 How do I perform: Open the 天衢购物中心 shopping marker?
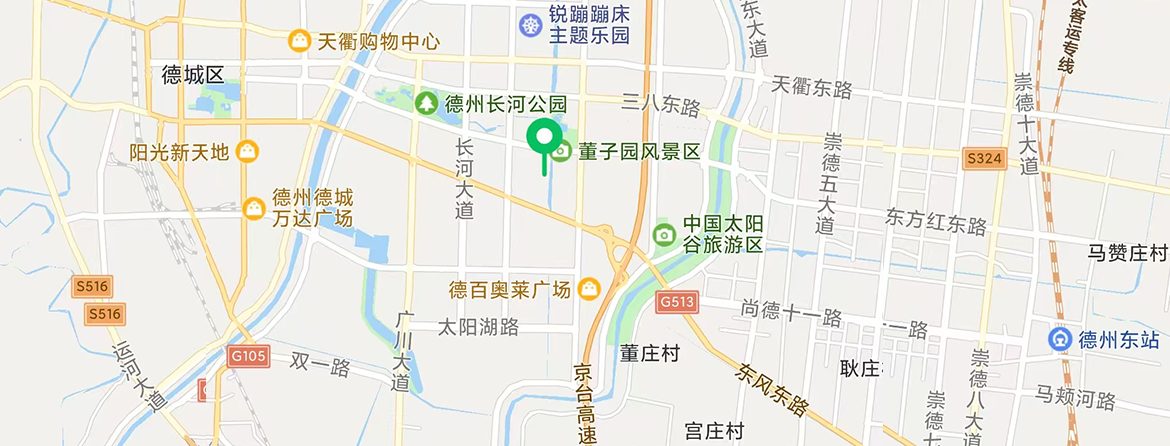(298, 42)
